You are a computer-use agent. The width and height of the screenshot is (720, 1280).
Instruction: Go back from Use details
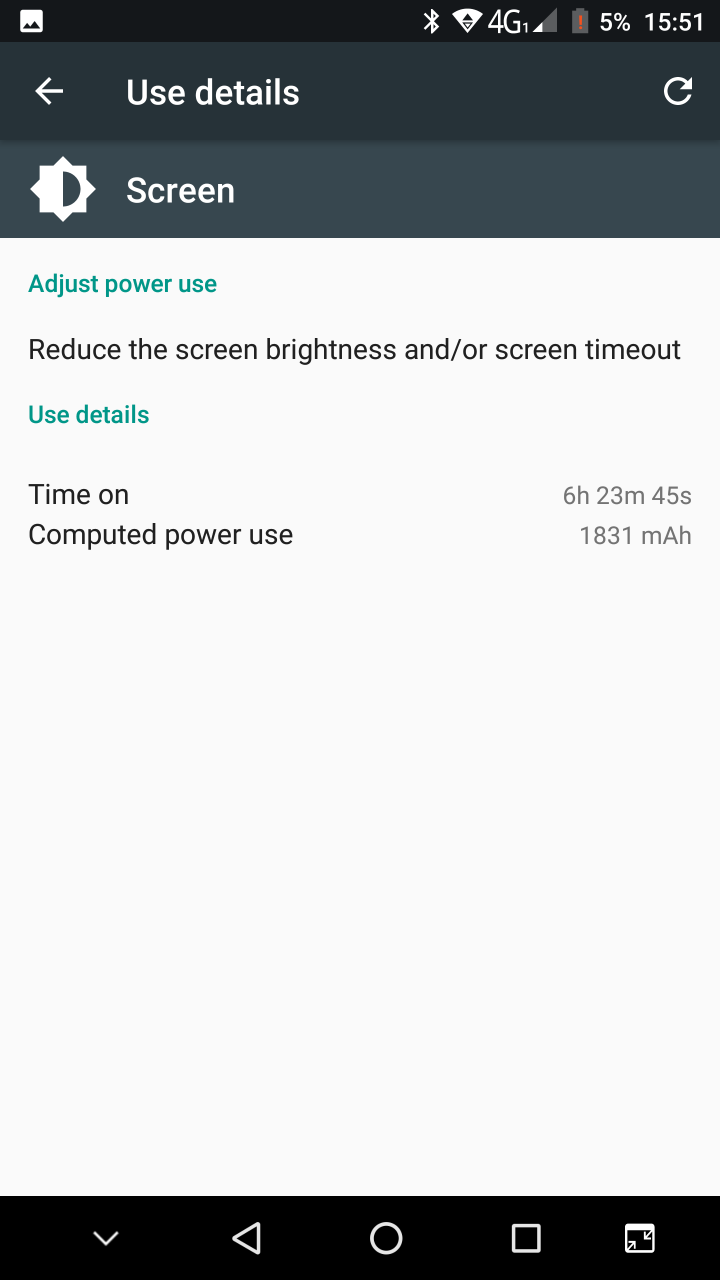[49, 92]
